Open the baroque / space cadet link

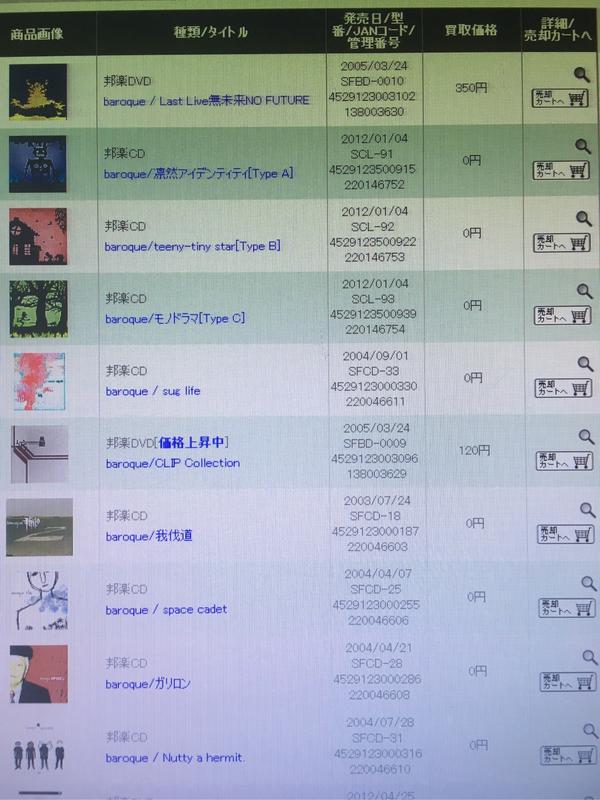(x=166, y=610)
